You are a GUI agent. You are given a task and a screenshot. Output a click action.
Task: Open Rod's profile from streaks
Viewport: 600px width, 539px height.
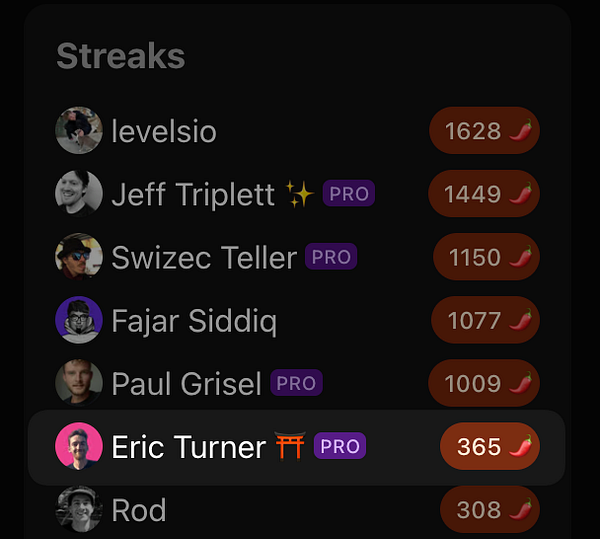coord(138,510)
